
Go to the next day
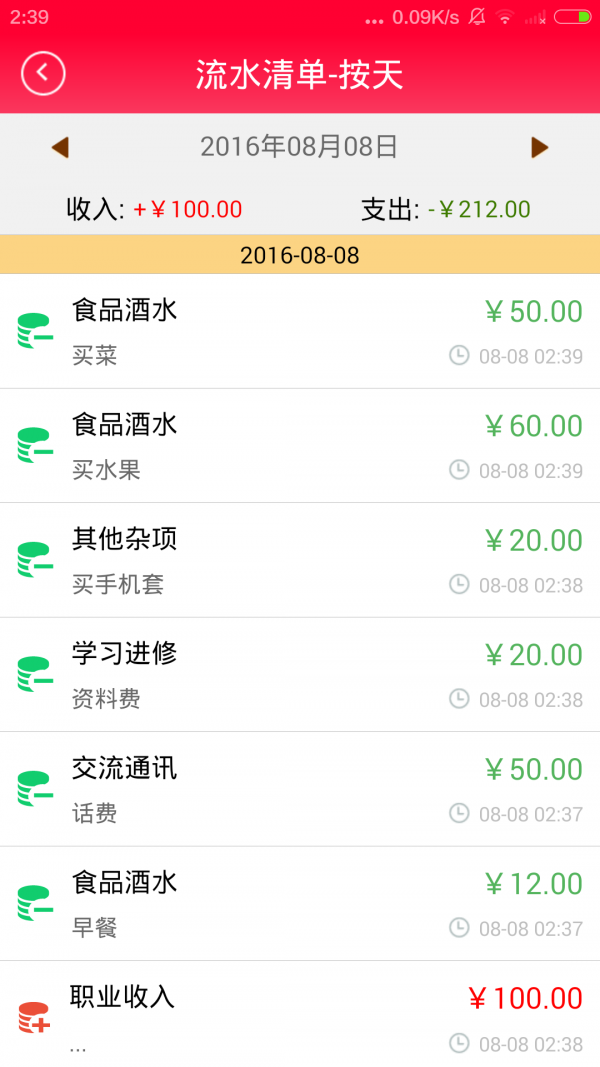click(x=539, y=147)
